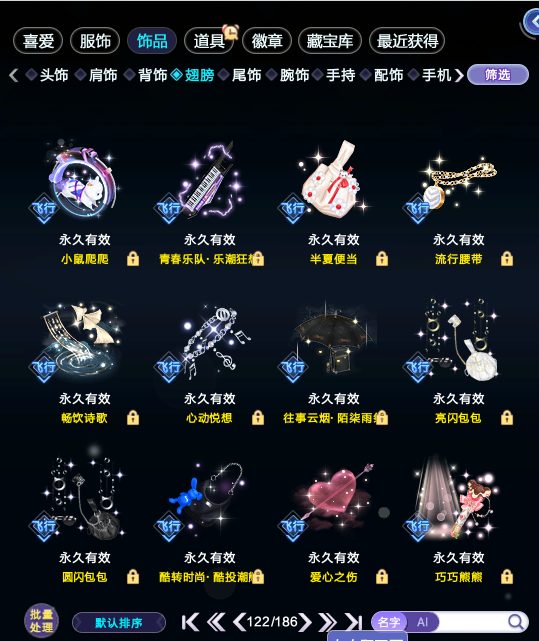Open 批量处理 batch processing
Image resolution: width=539 pixels, height=641 pixels.
click(41, 621)
